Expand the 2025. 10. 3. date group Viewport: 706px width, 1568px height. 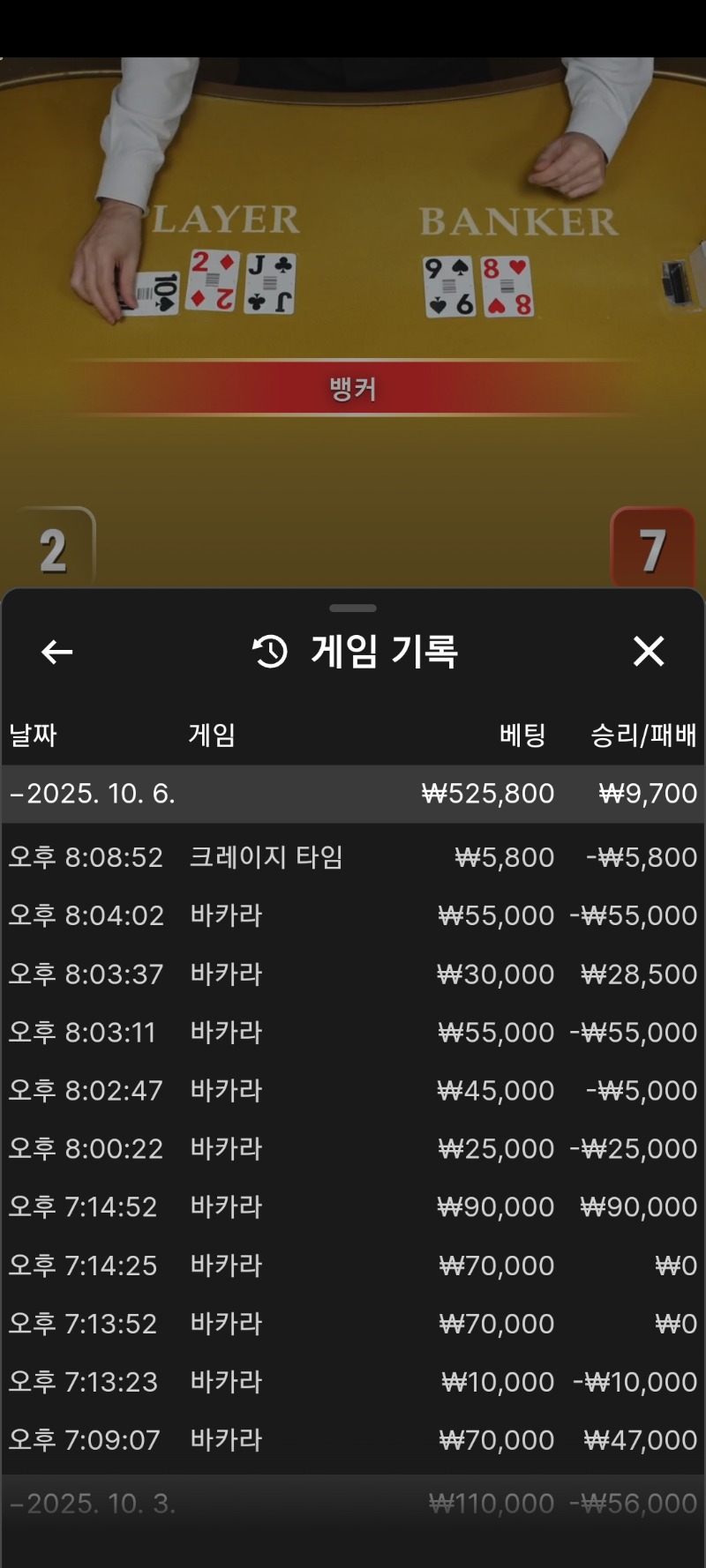pos(353,1504)
